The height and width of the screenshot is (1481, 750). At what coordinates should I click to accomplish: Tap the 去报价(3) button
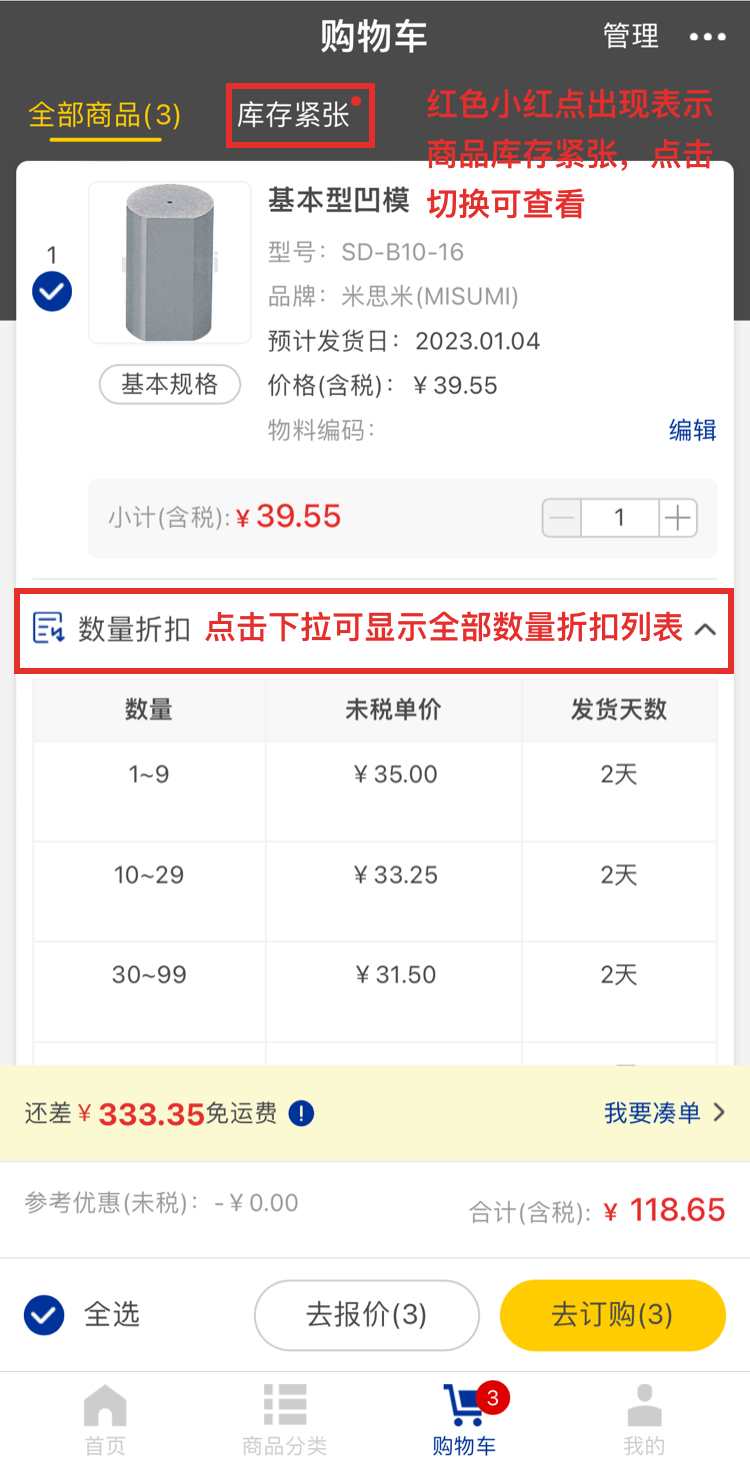(x=367, y=1315)
